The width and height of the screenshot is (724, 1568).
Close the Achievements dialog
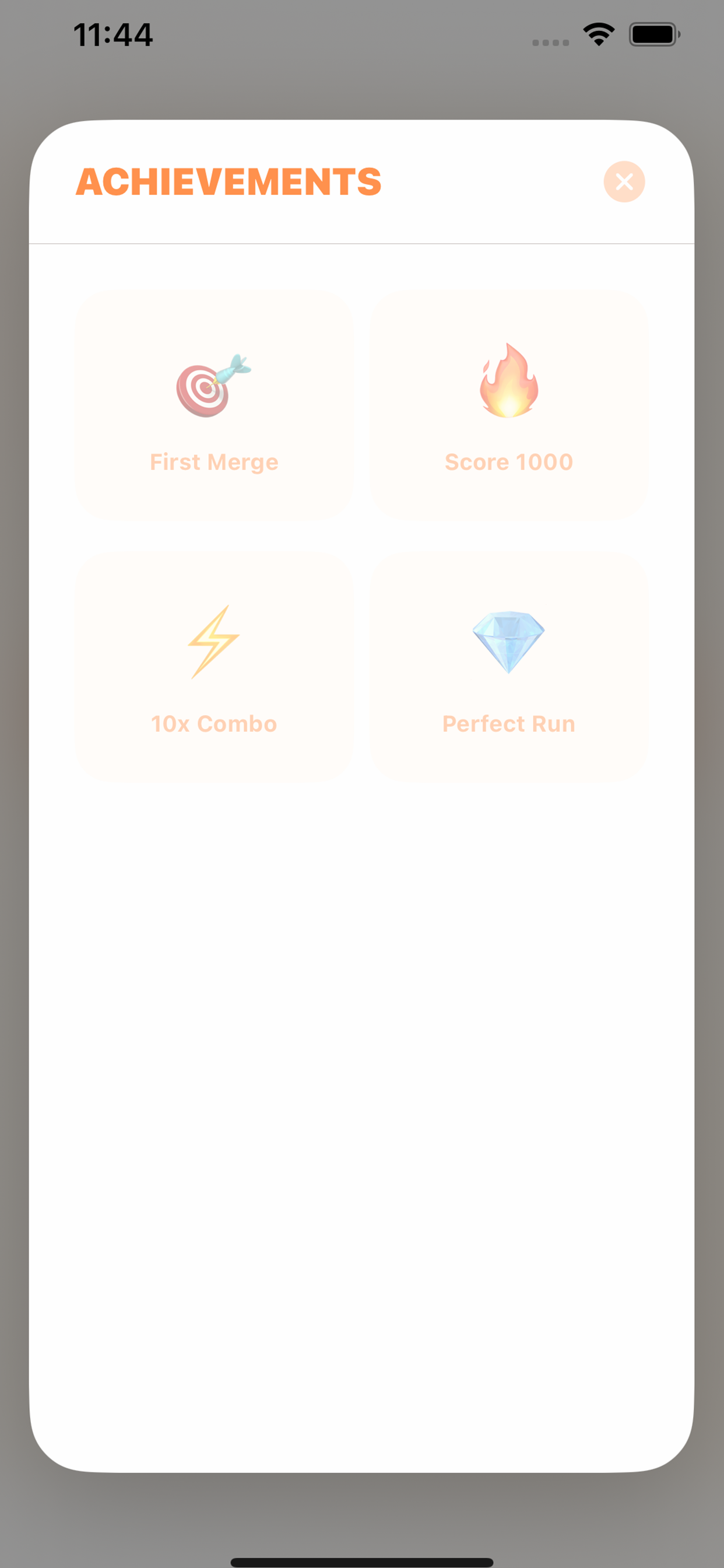coord(624,181)
